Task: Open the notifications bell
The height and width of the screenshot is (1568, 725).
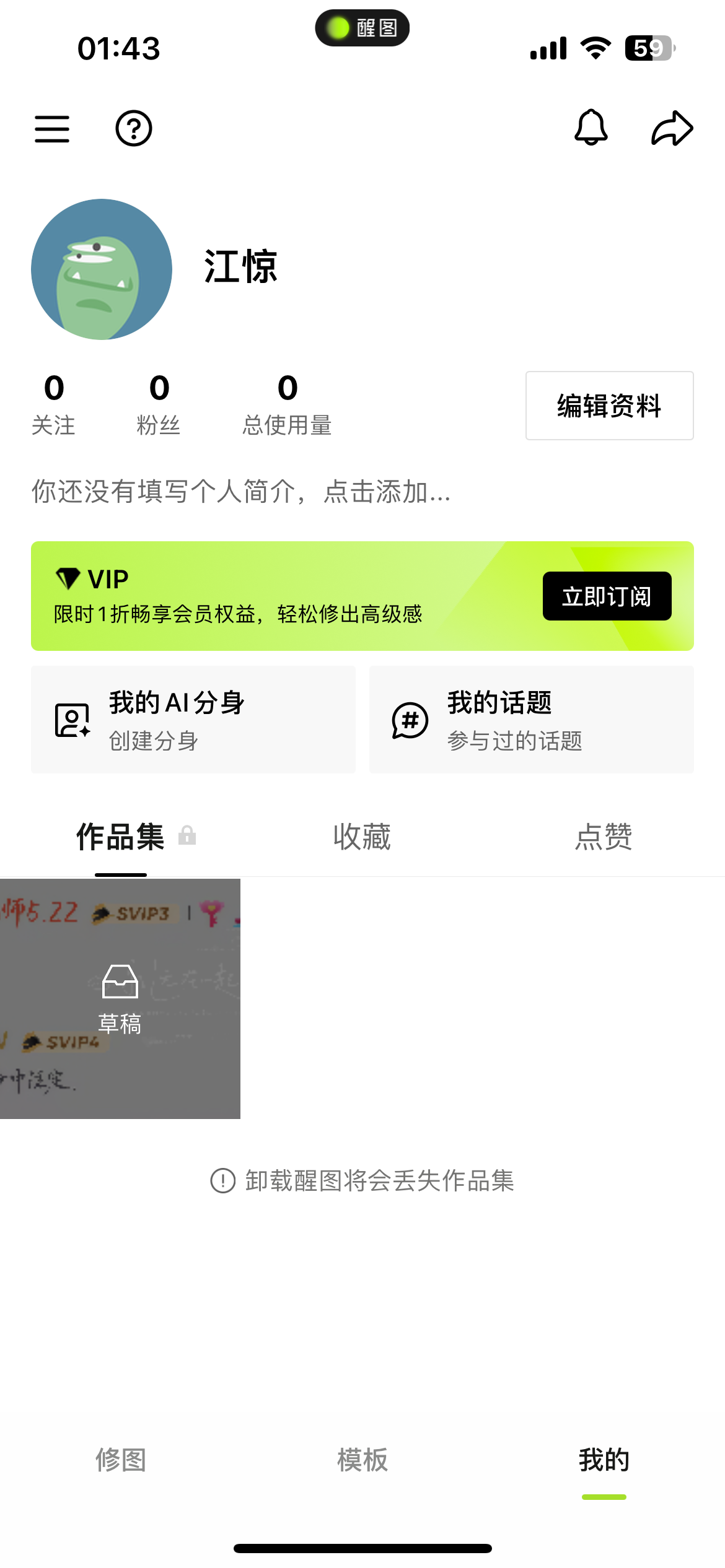Action: 591,128
